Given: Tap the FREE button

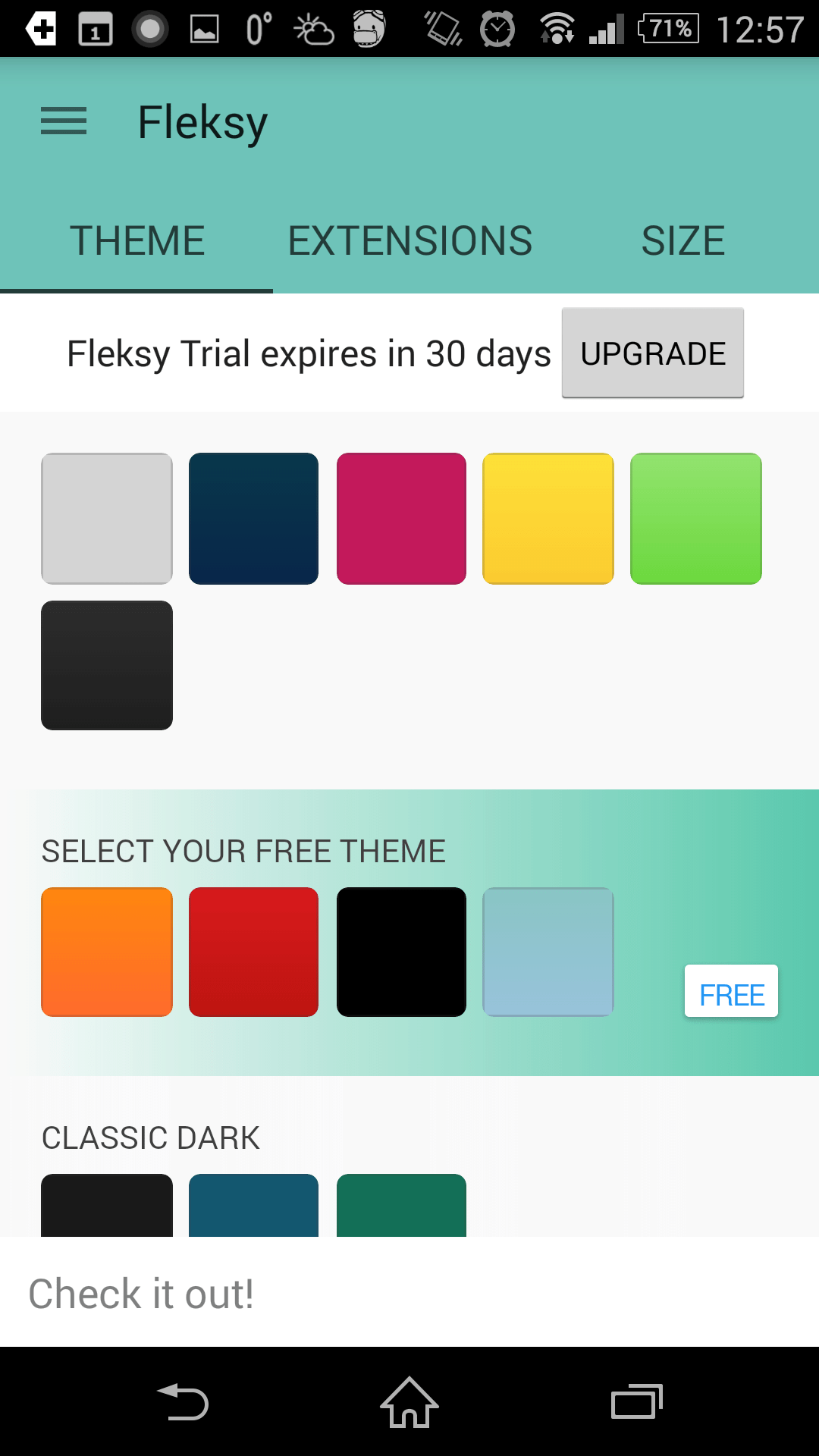Looking at the screenshot, I should coord(732,991).
